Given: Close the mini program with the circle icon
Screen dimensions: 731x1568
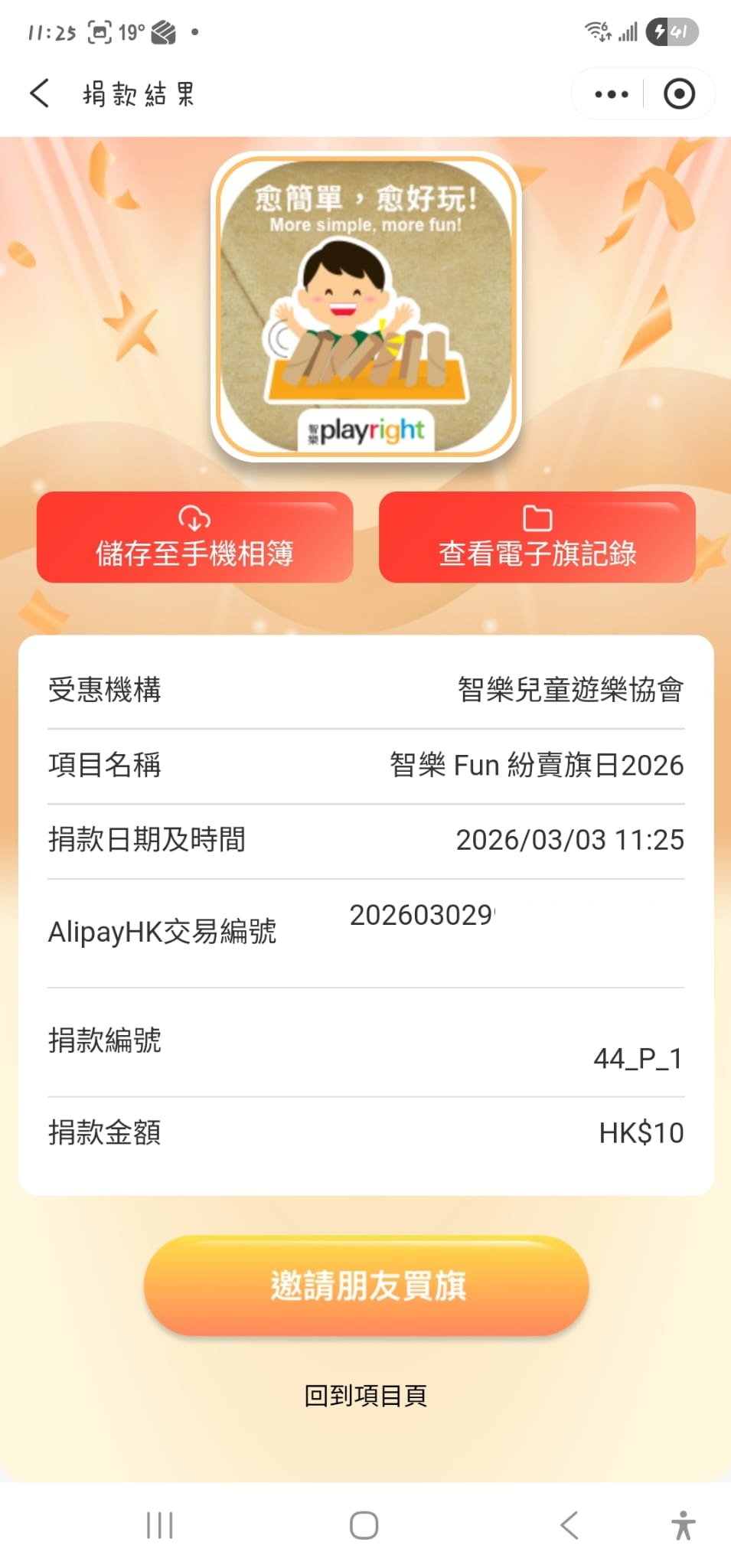Looking at the screenshot, I should click(x=679, y=94).
